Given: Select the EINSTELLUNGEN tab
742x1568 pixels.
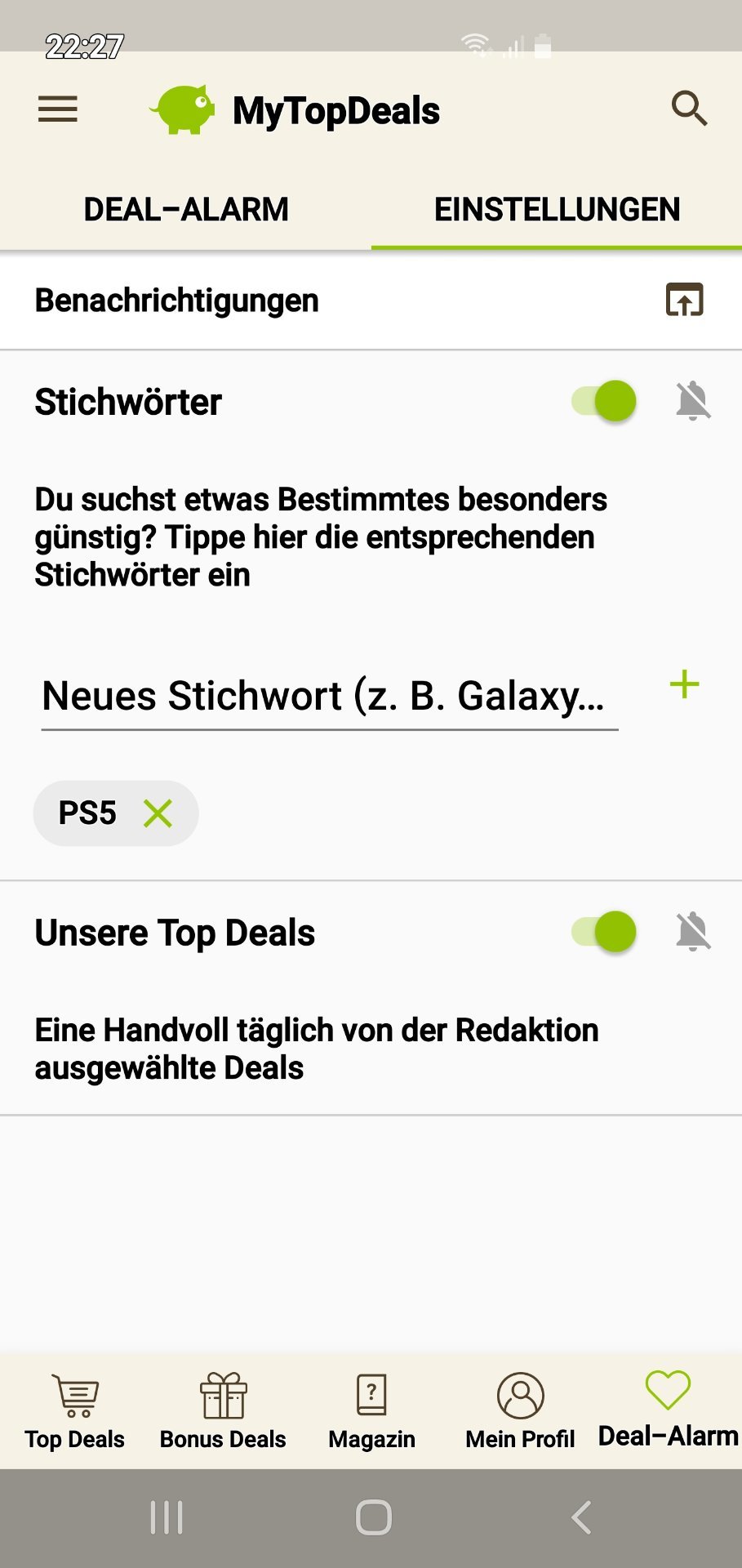Looking at the screenshot, I should click(557, 210).
